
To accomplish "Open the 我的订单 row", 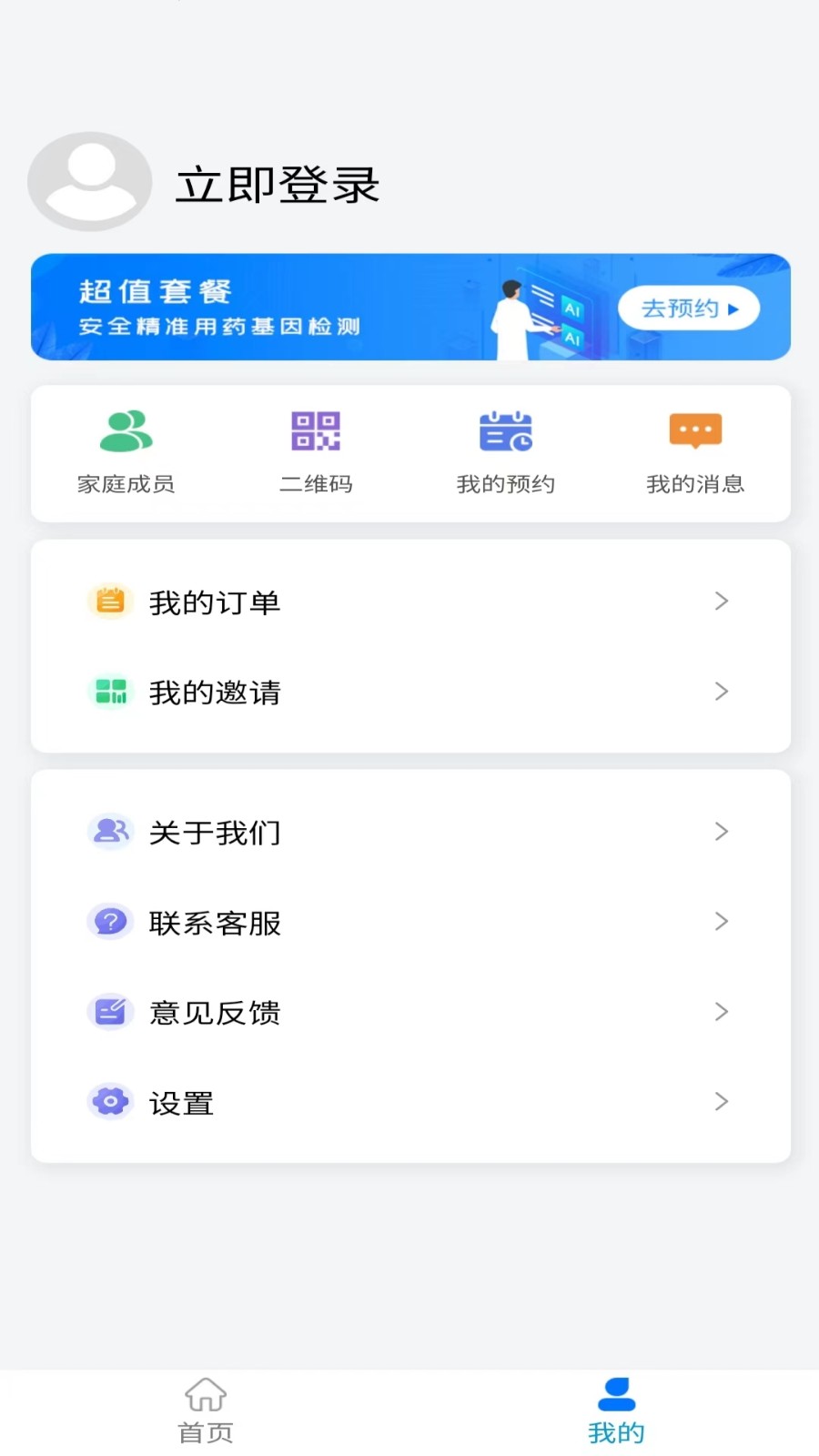I will [409, 602].
